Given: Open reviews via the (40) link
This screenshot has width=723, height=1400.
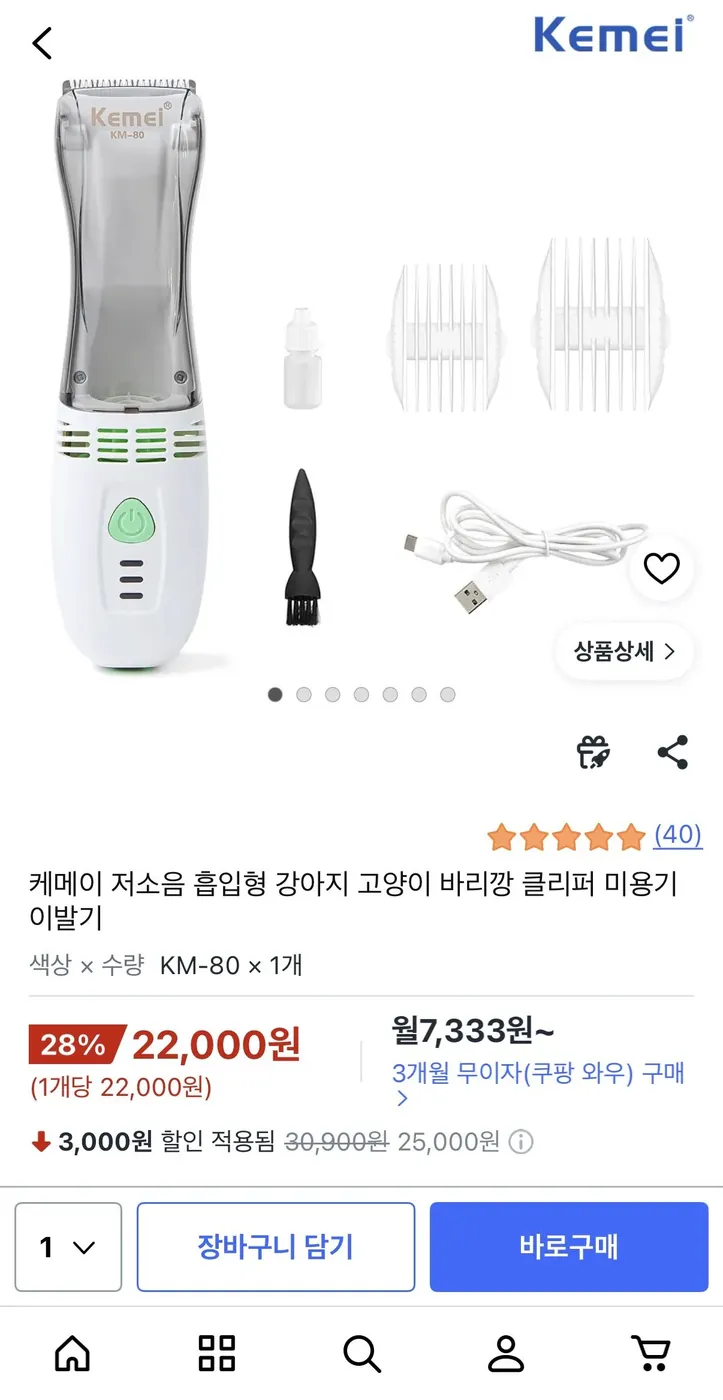Looking at the screenshot, I should tap(680, 836).
